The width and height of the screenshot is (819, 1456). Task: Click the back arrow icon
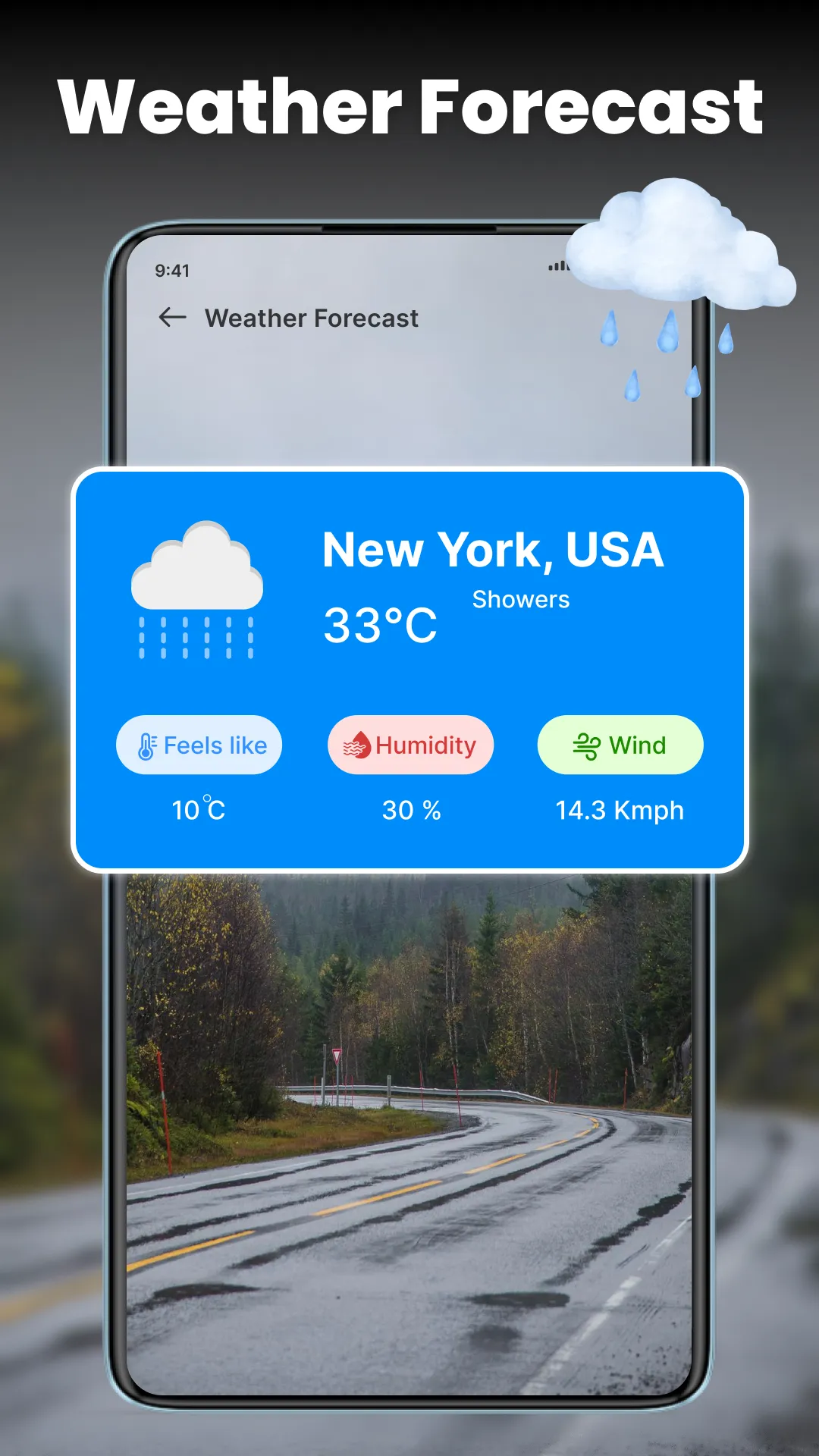click(173, 318)
